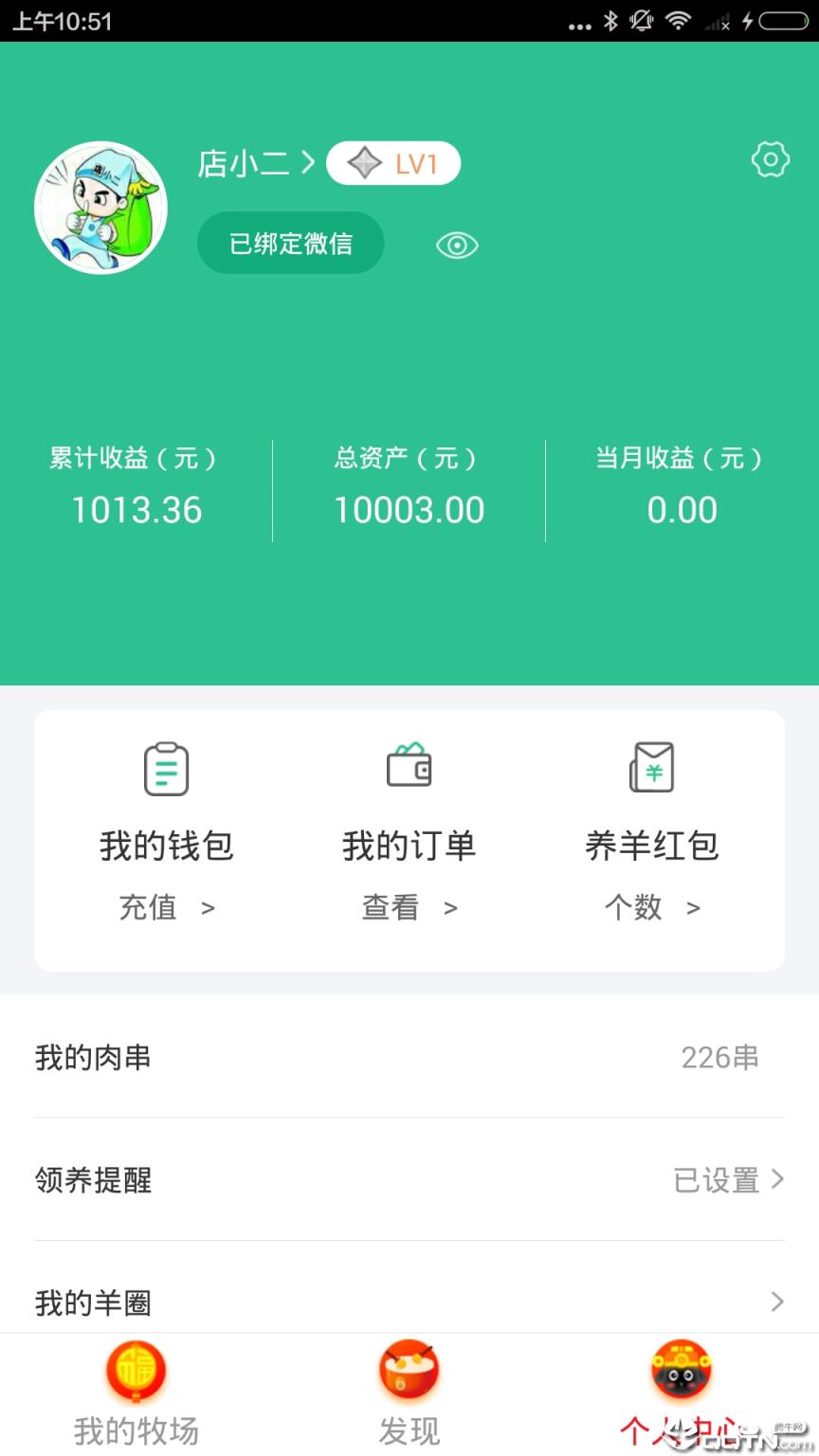Expand 我的羊圈 sheep pen row
Image resolution: width=819 pixels, height=1456 pixels.
[409, 1302]
